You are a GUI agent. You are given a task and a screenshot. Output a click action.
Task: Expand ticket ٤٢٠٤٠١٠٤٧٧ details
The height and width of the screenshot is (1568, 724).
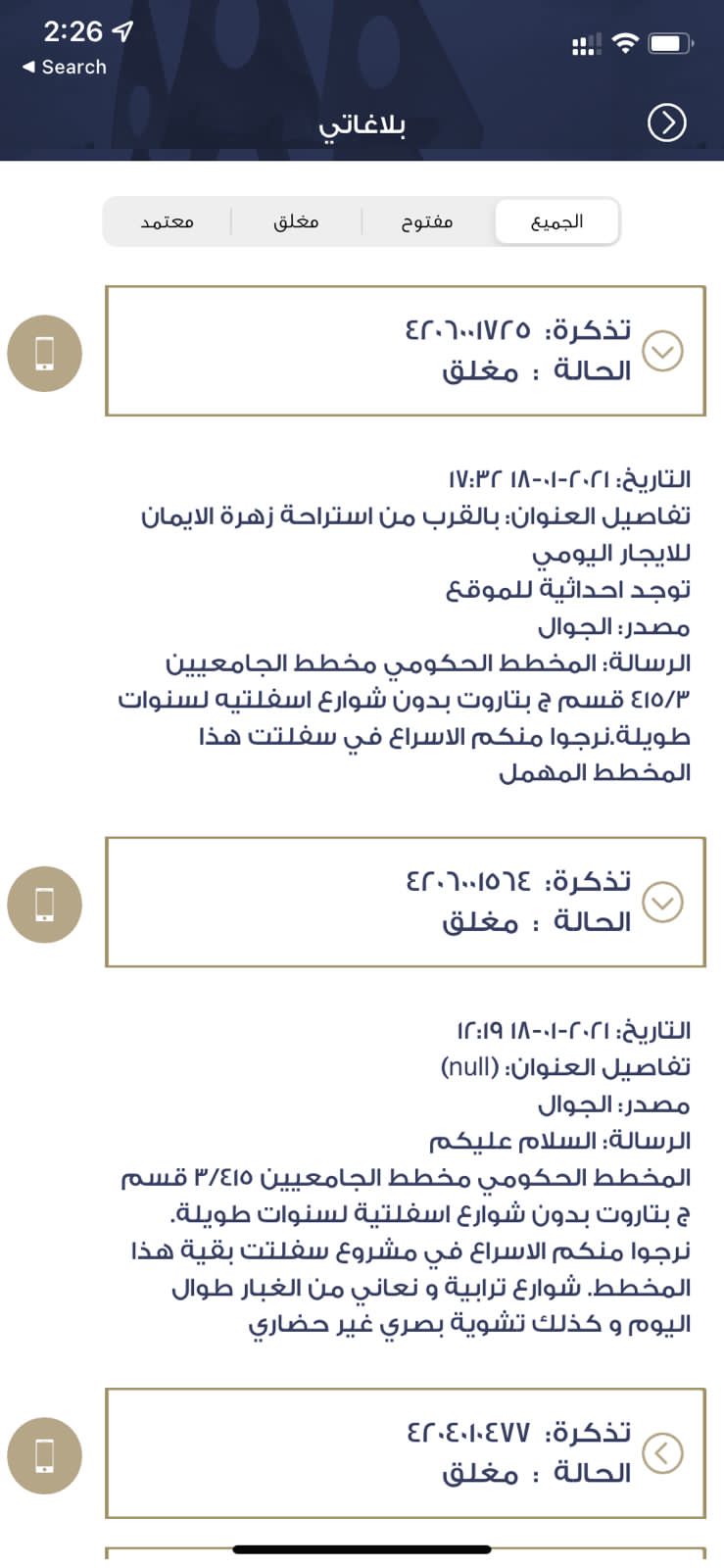[662, 1453]
